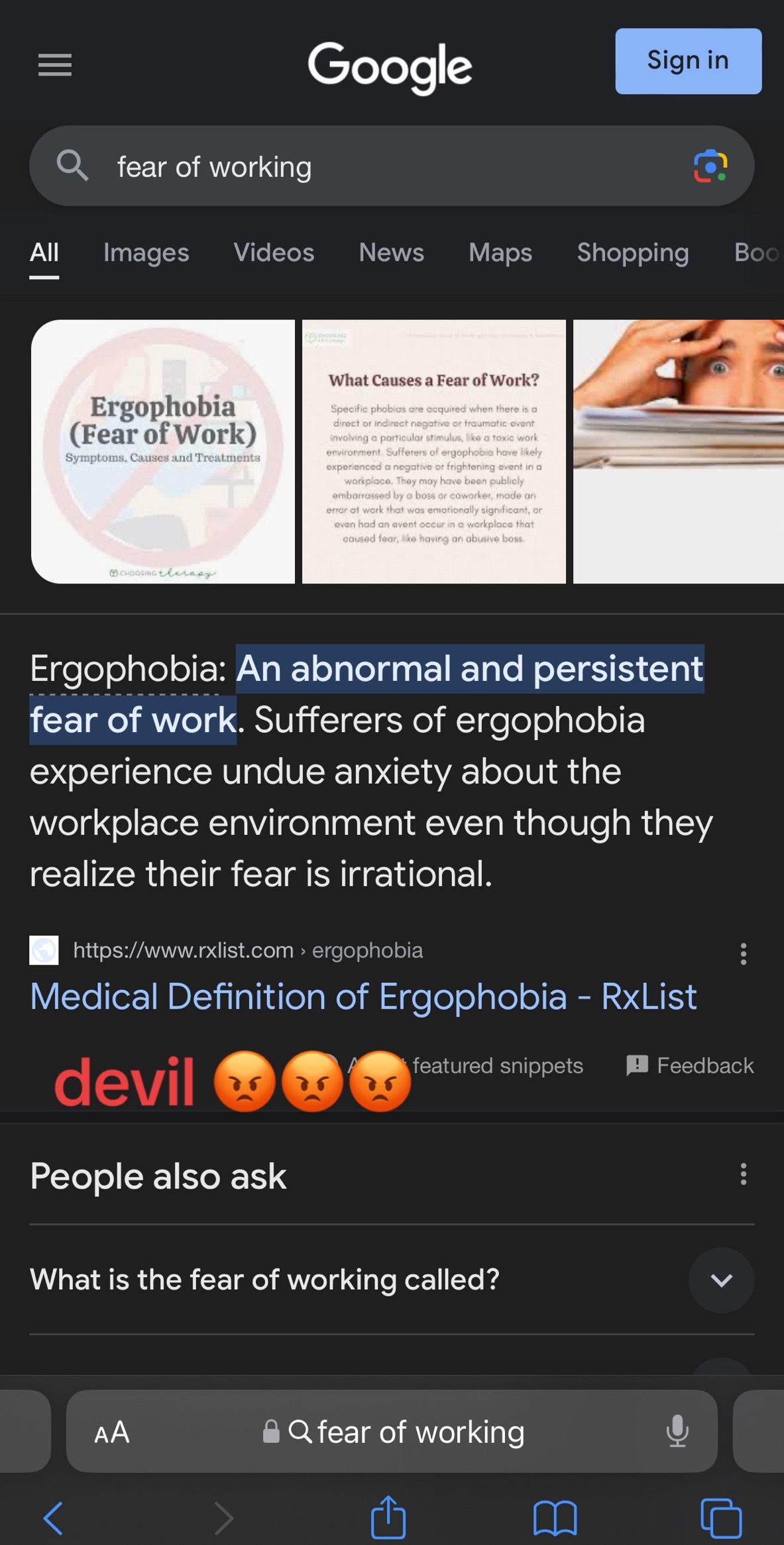
Task: Open options for the RxList result
Action: pos(743,954)
